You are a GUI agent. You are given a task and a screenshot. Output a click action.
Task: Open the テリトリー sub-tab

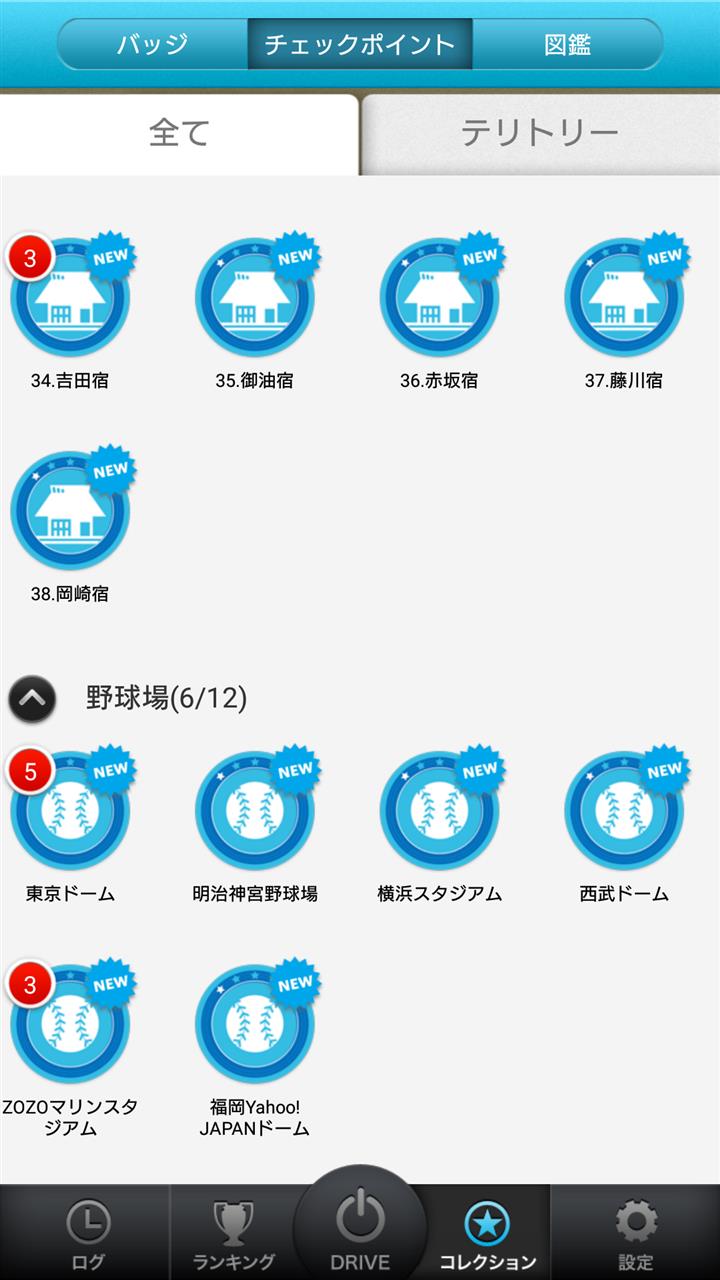tap(540, 134)
